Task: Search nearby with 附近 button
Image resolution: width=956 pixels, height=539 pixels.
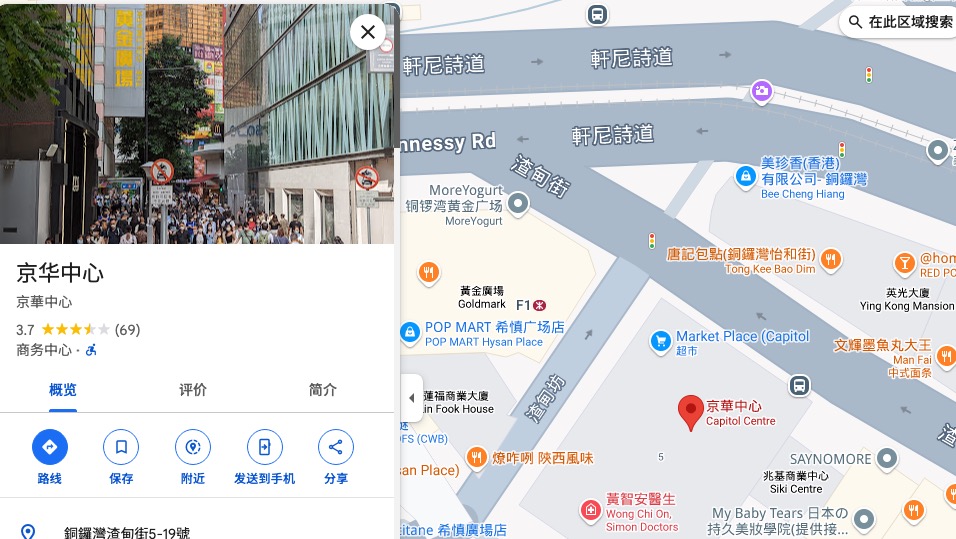Action: 193,447
